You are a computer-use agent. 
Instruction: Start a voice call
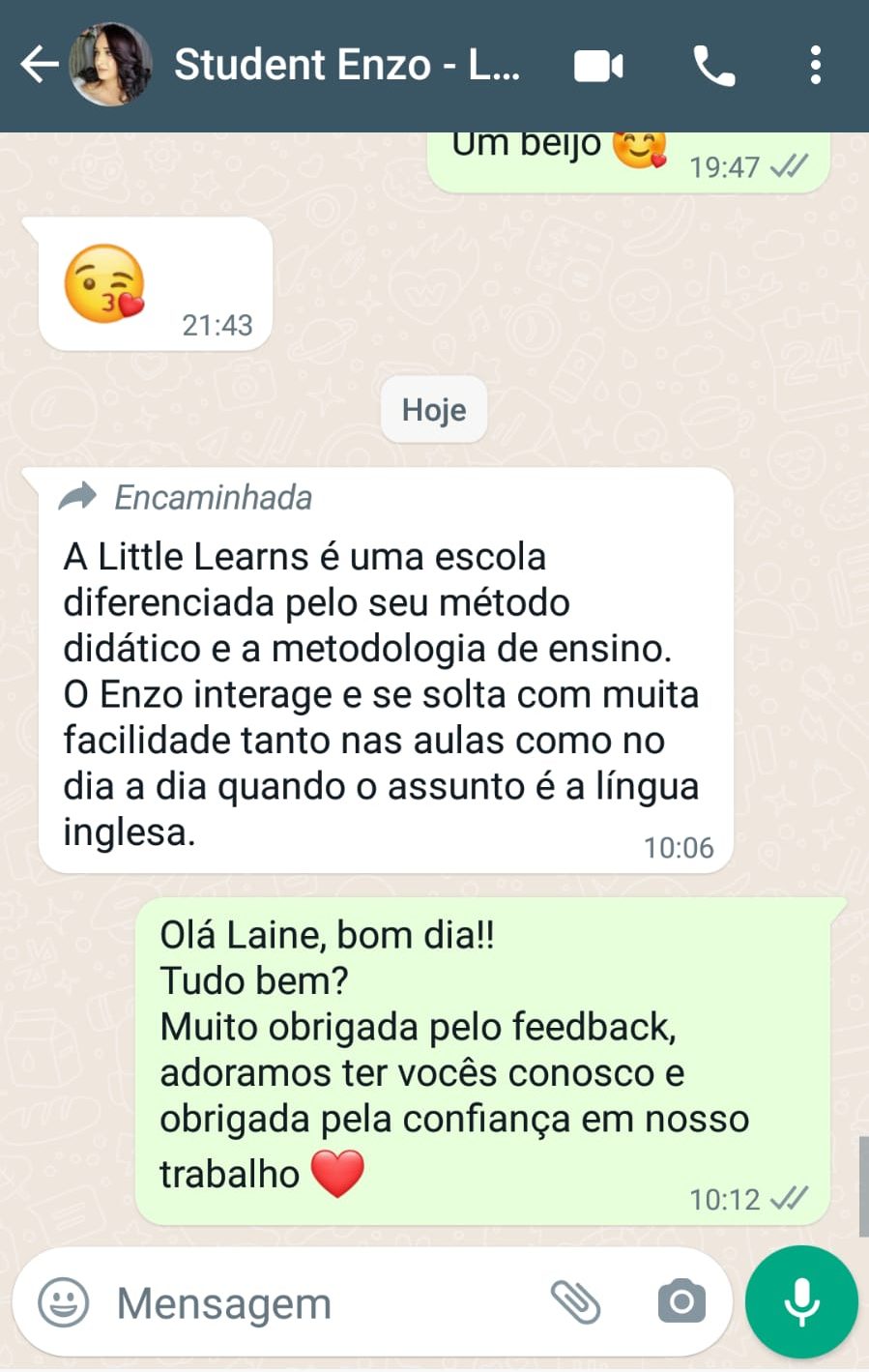714,66
